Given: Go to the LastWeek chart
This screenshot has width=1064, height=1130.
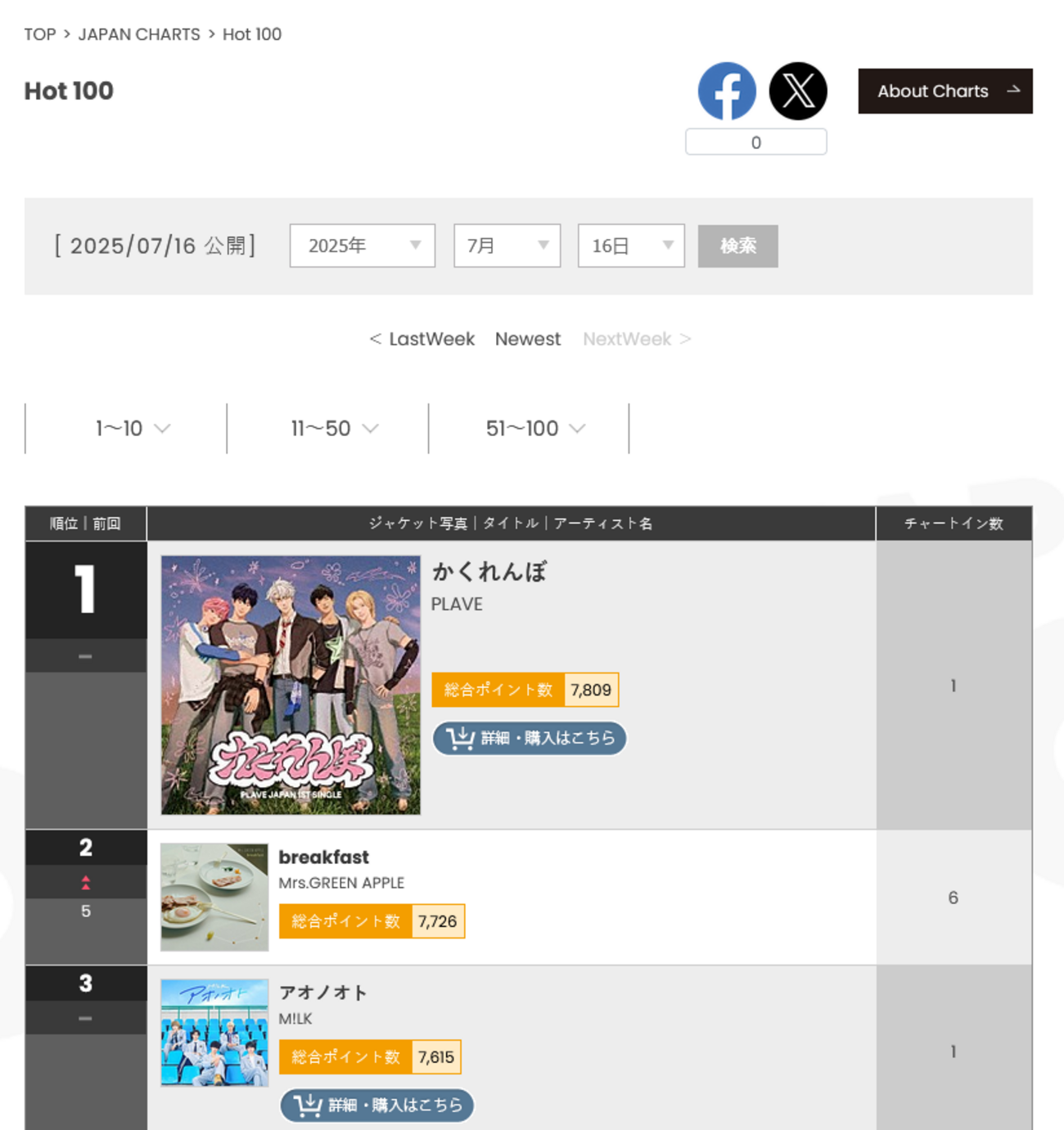Looking at the screenshot, I should (x=422, y=339).
